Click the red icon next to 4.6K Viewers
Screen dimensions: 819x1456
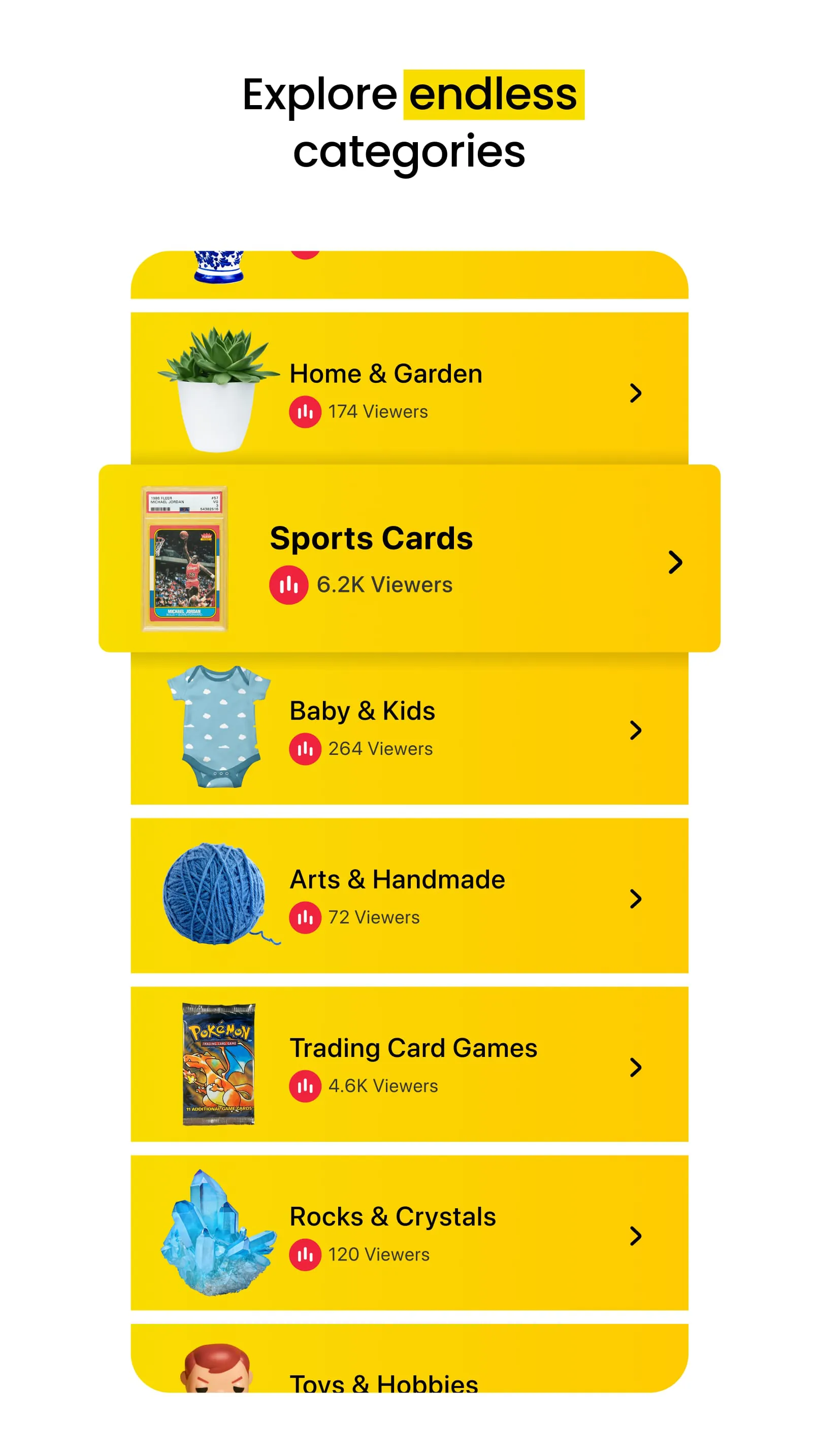pyautogui.click(x=306, y=1086)
